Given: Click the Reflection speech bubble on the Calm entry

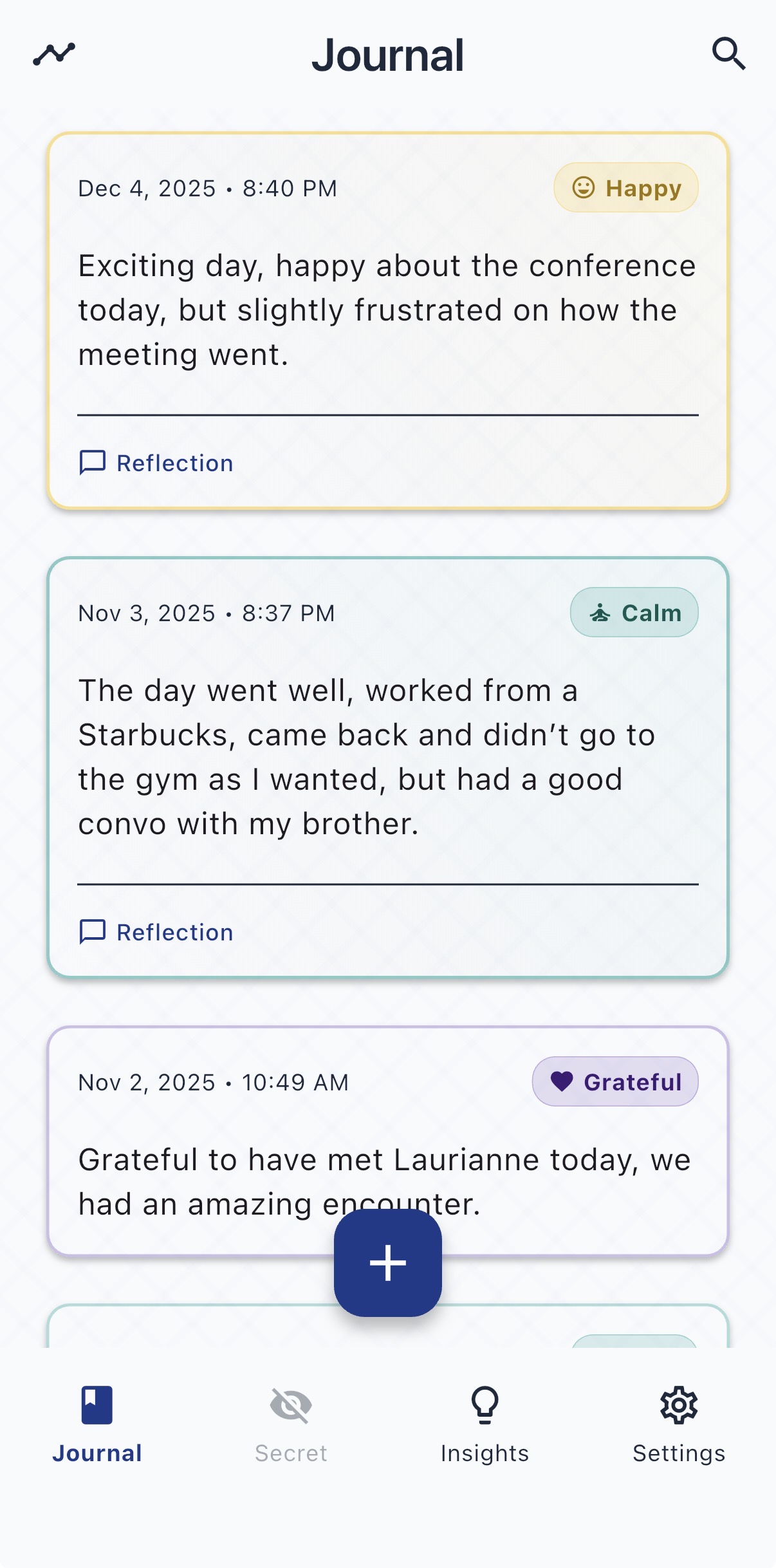Looking at the screenshot, I should [92, 932].
